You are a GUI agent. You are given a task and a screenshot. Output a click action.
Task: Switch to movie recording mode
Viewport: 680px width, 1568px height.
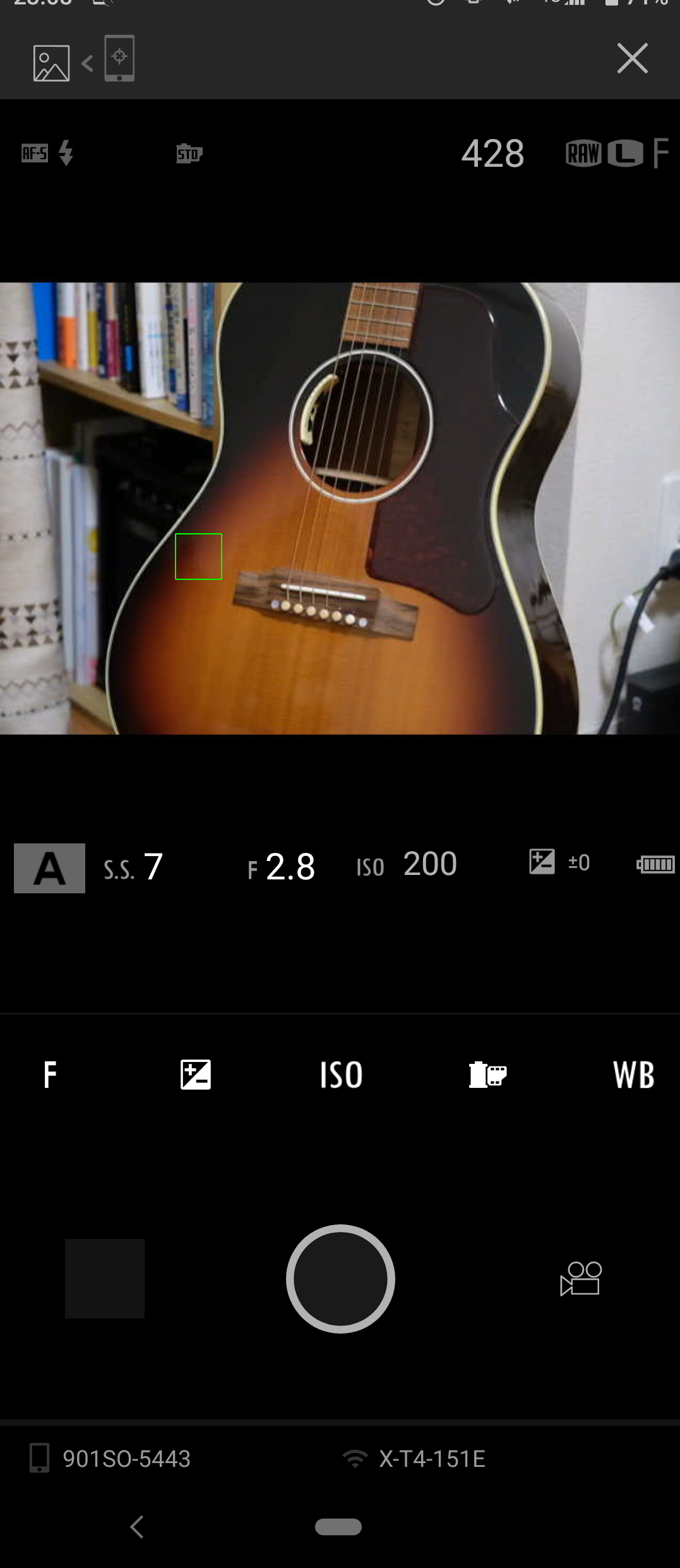click(x=581, y=1279)
